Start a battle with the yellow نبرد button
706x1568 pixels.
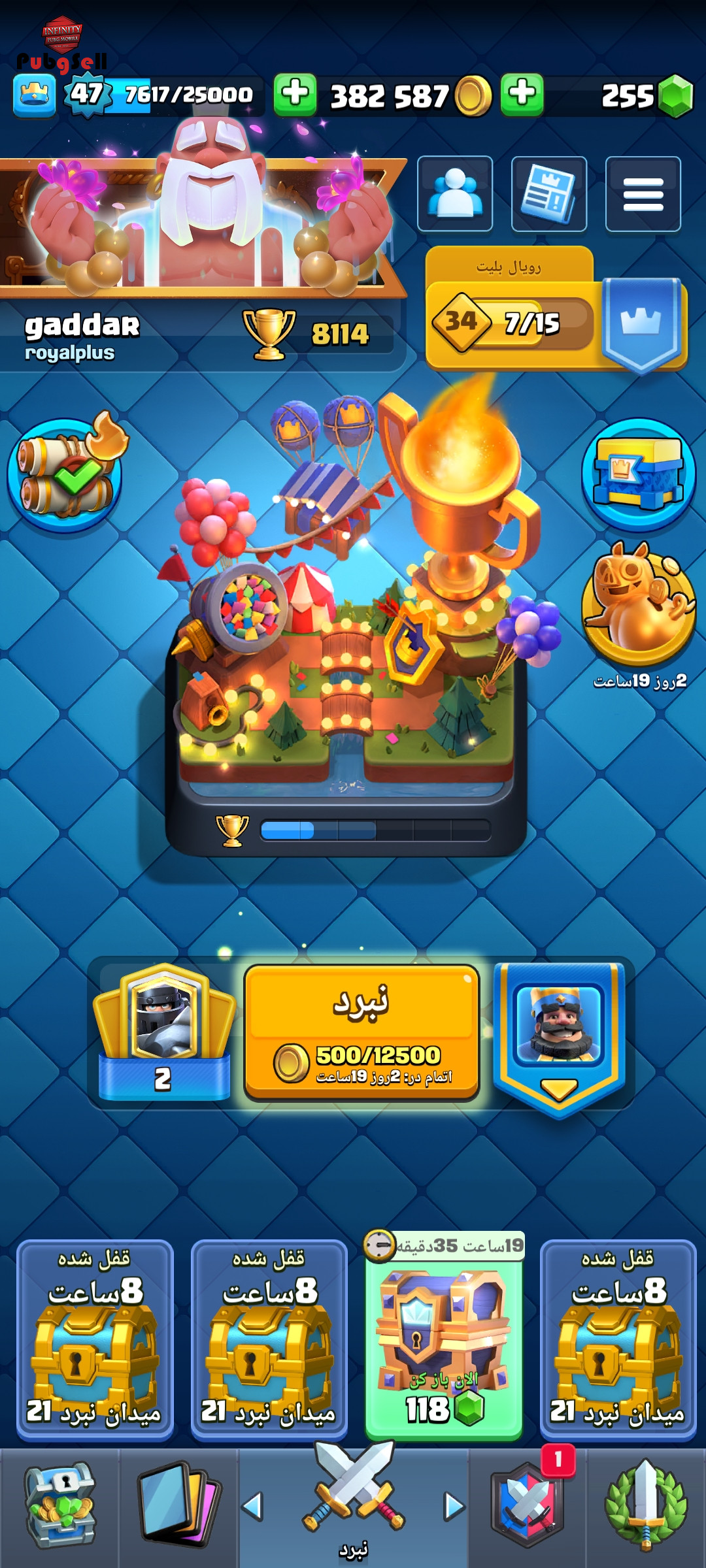361,1033
